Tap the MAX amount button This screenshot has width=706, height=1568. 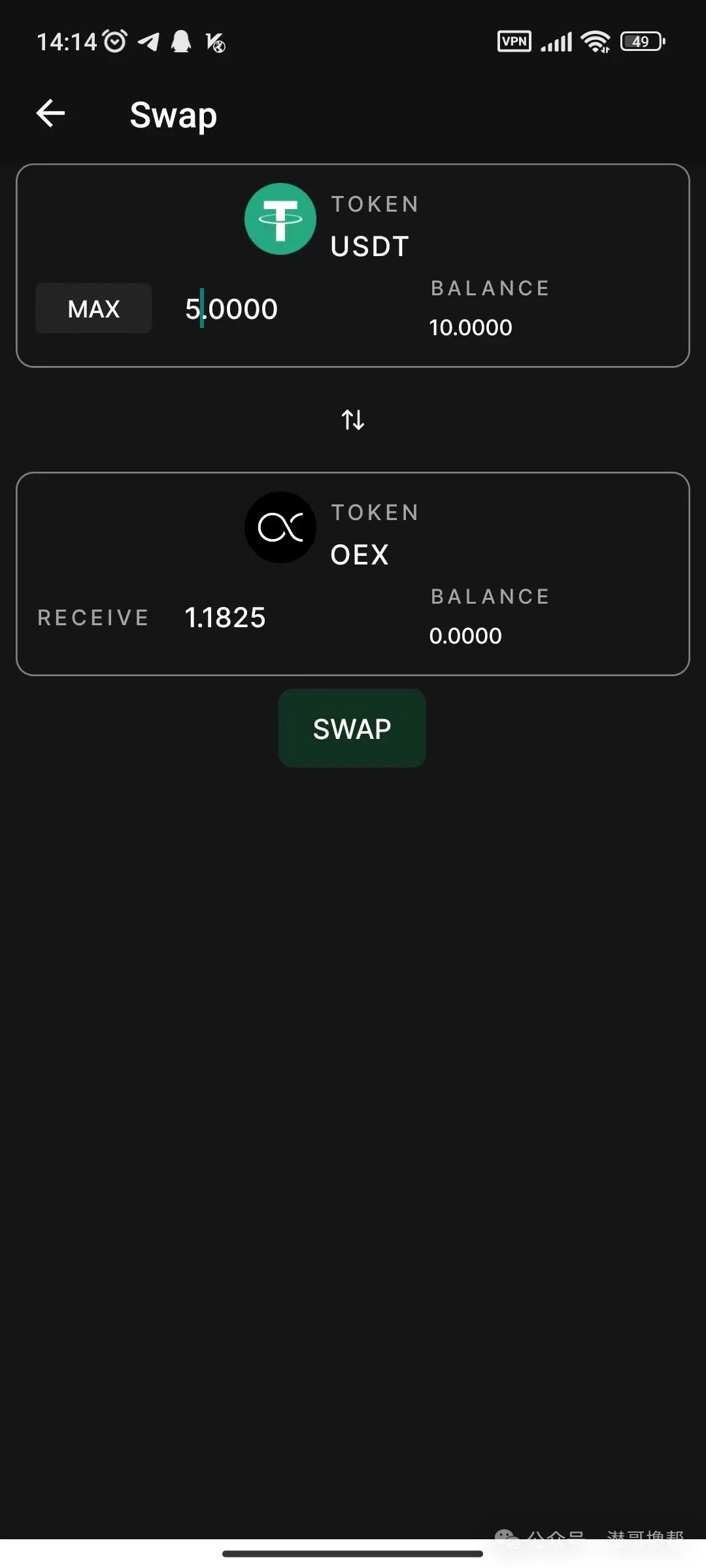[93, 308]
